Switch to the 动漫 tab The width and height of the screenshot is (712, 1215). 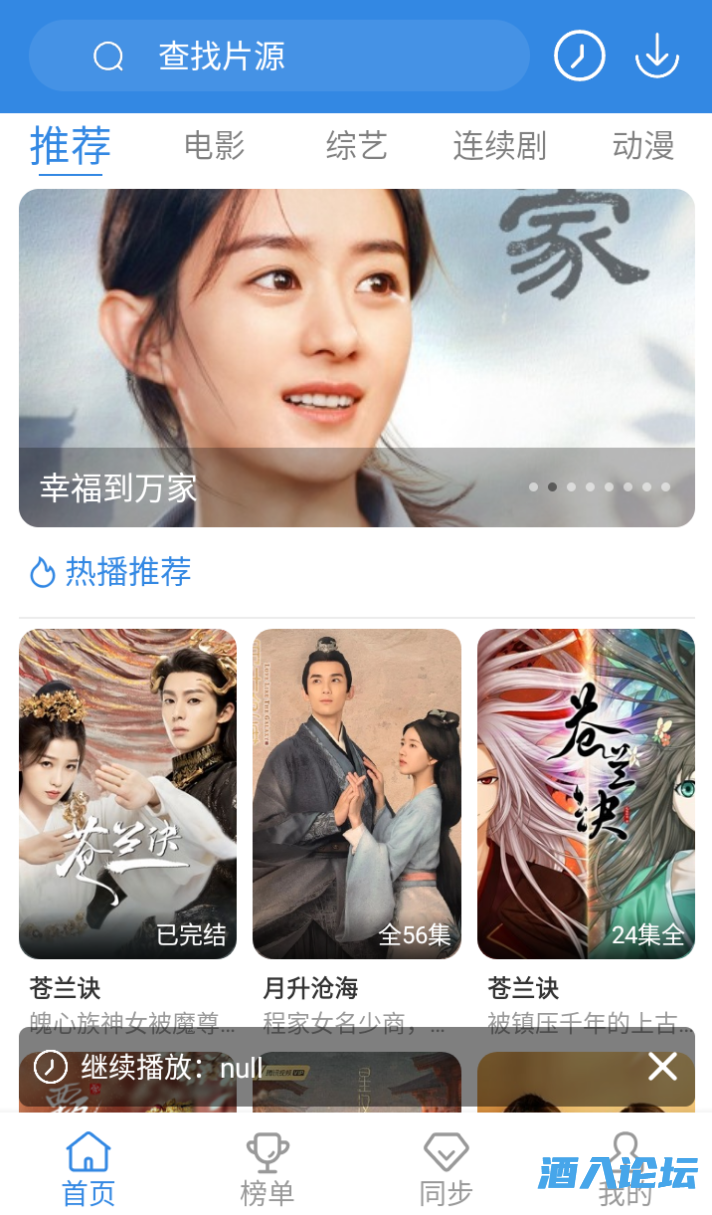click(x=643, y=146)
